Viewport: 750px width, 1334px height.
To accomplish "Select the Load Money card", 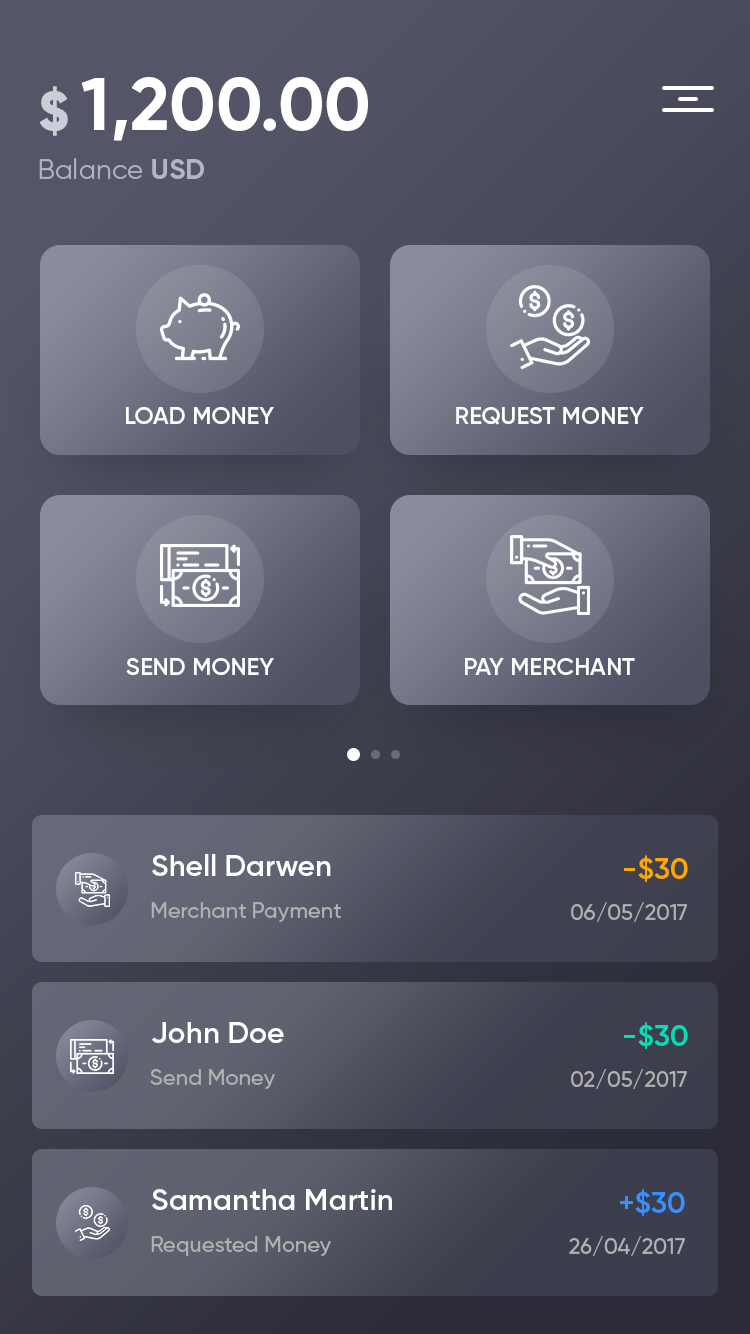I will [200, 350].
